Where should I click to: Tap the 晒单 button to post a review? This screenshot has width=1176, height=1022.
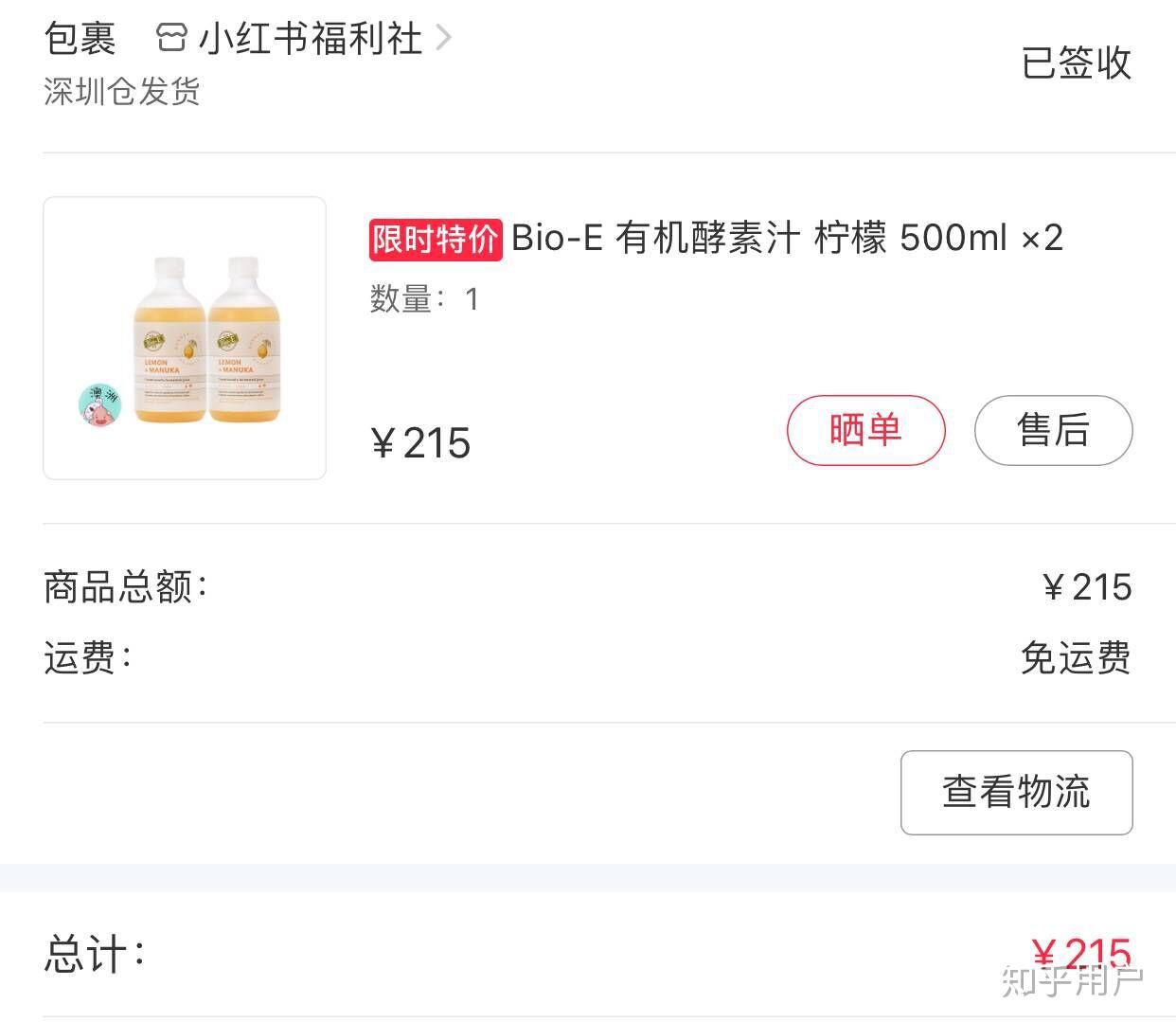tap(865, 430)
